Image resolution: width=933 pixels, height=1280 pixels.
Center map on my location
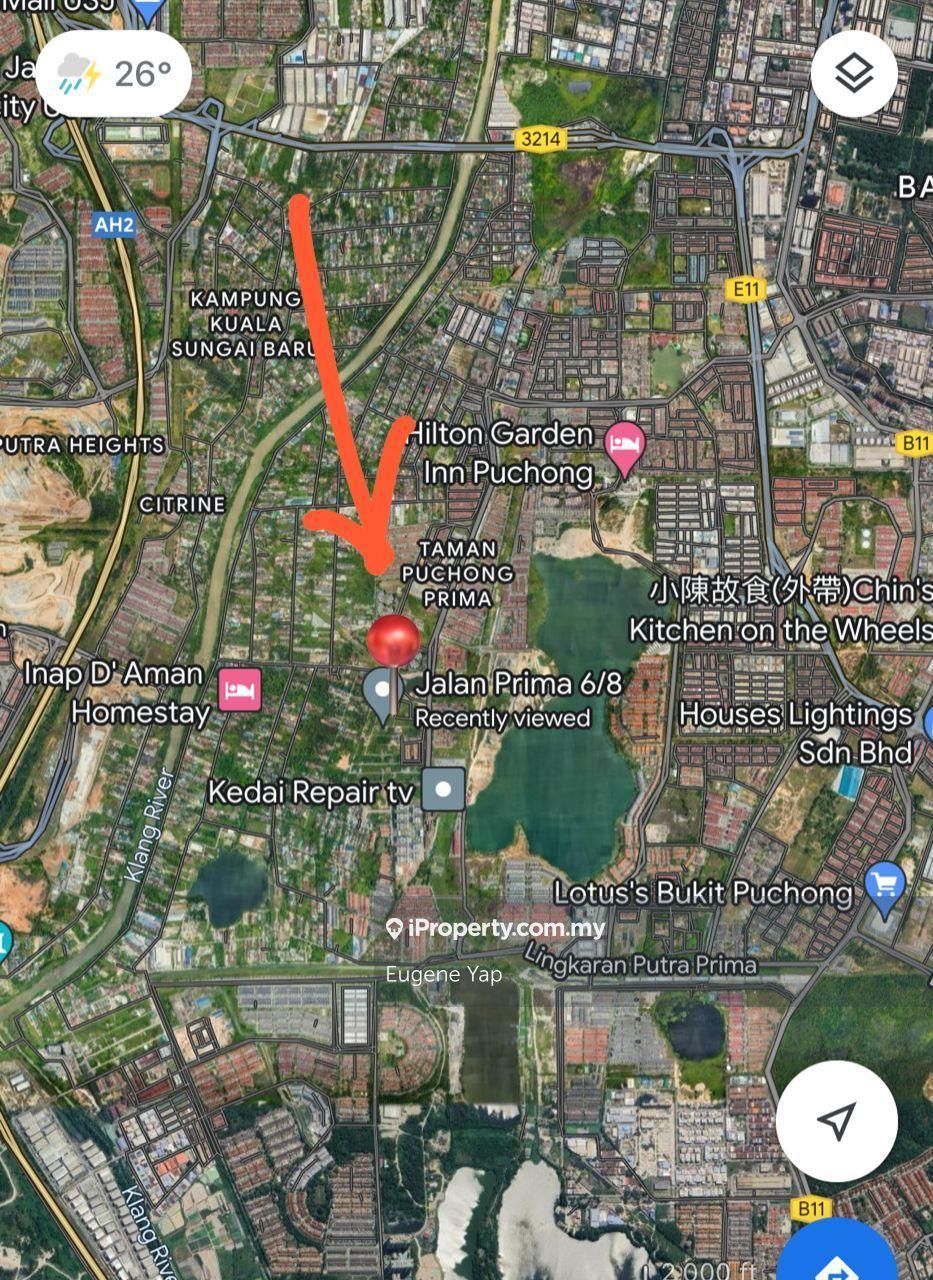[836, 1121]
